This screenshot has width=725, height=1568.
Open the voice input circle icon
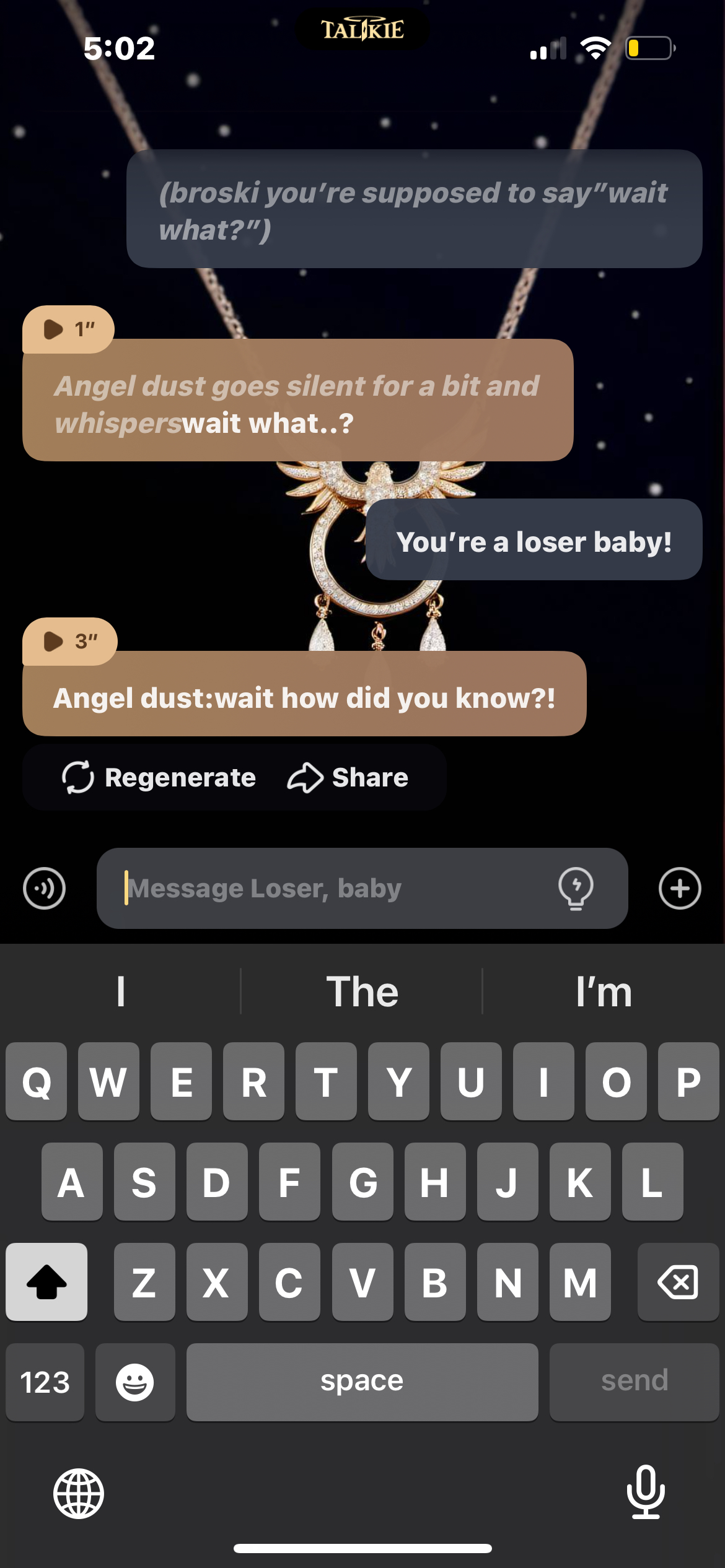(x=44, y=889)
